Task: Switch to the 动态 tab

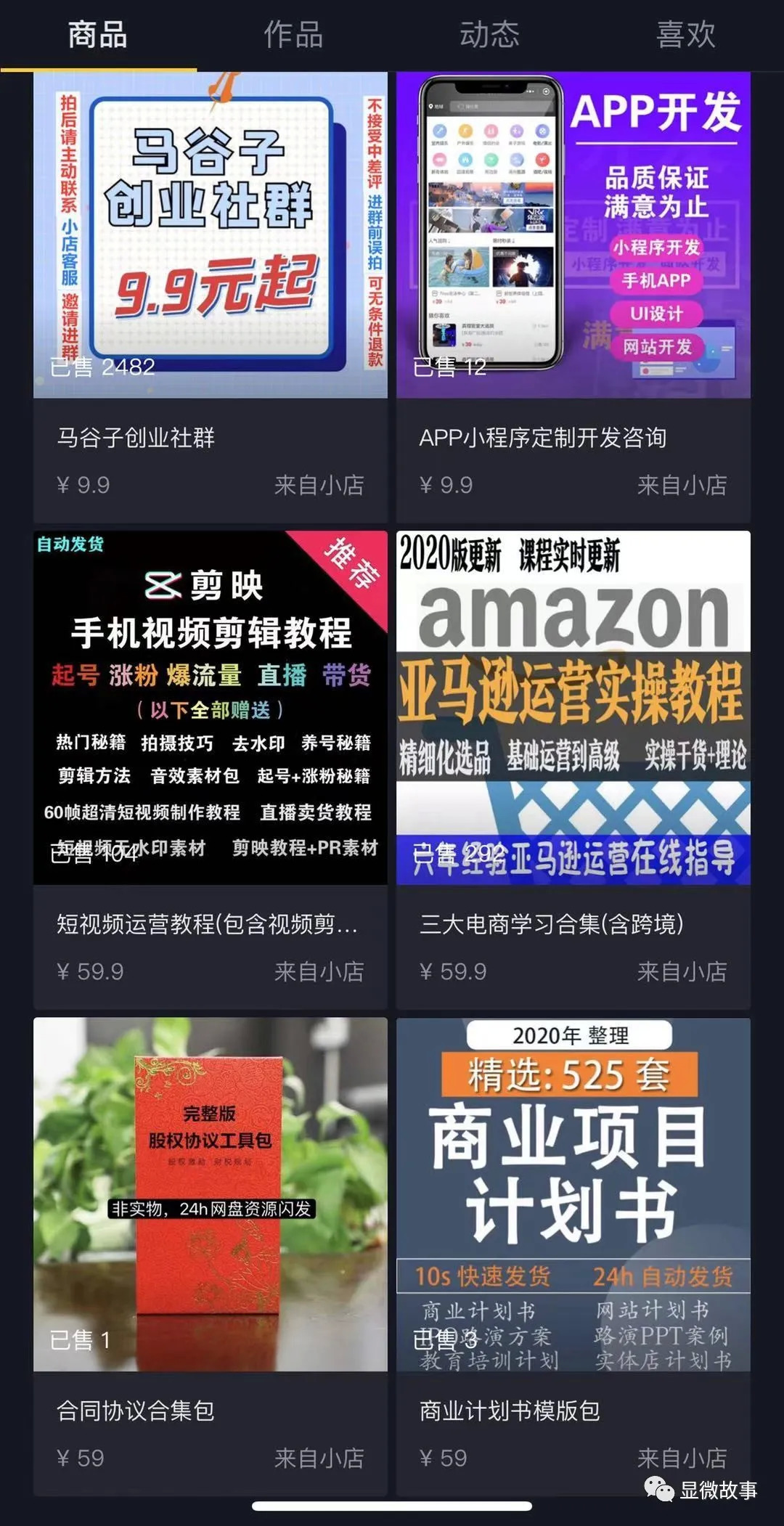Action: pyautogui.click(x=489, y=35)
